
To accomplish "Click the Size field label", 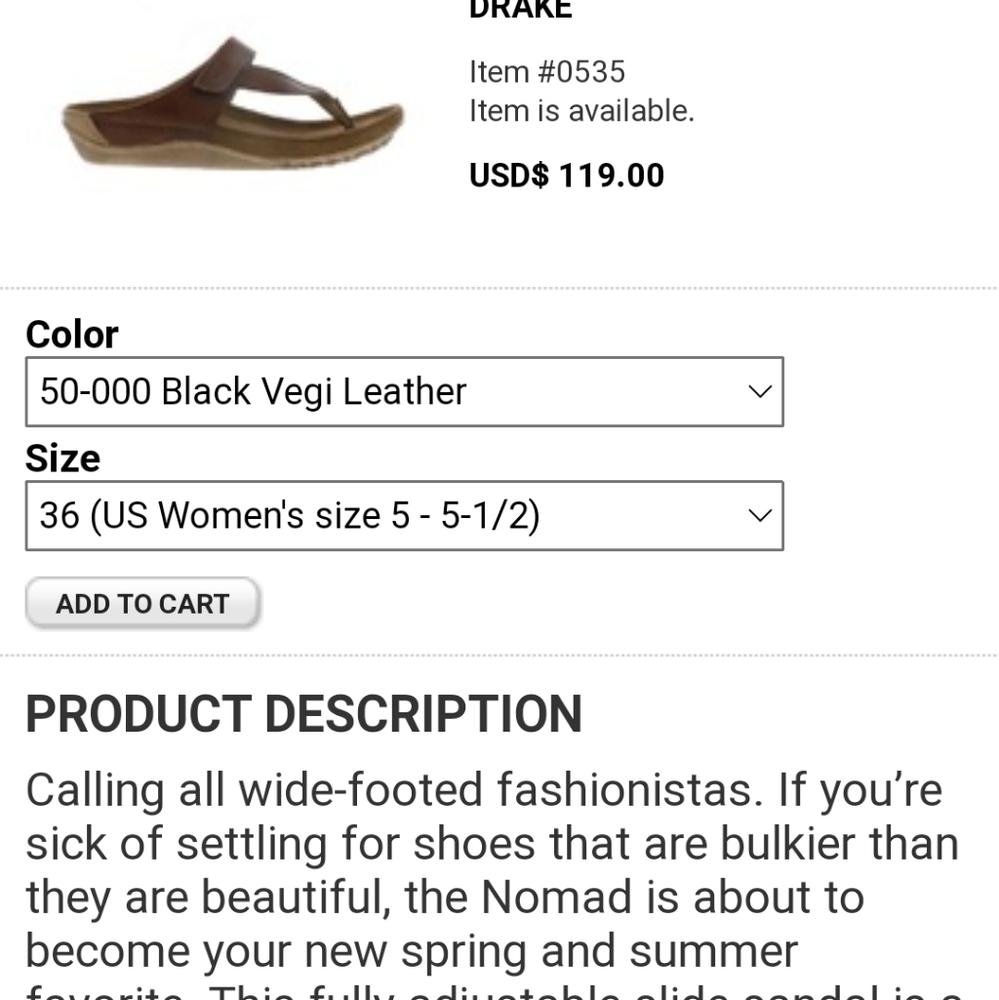I will click(x=62, y=458).
